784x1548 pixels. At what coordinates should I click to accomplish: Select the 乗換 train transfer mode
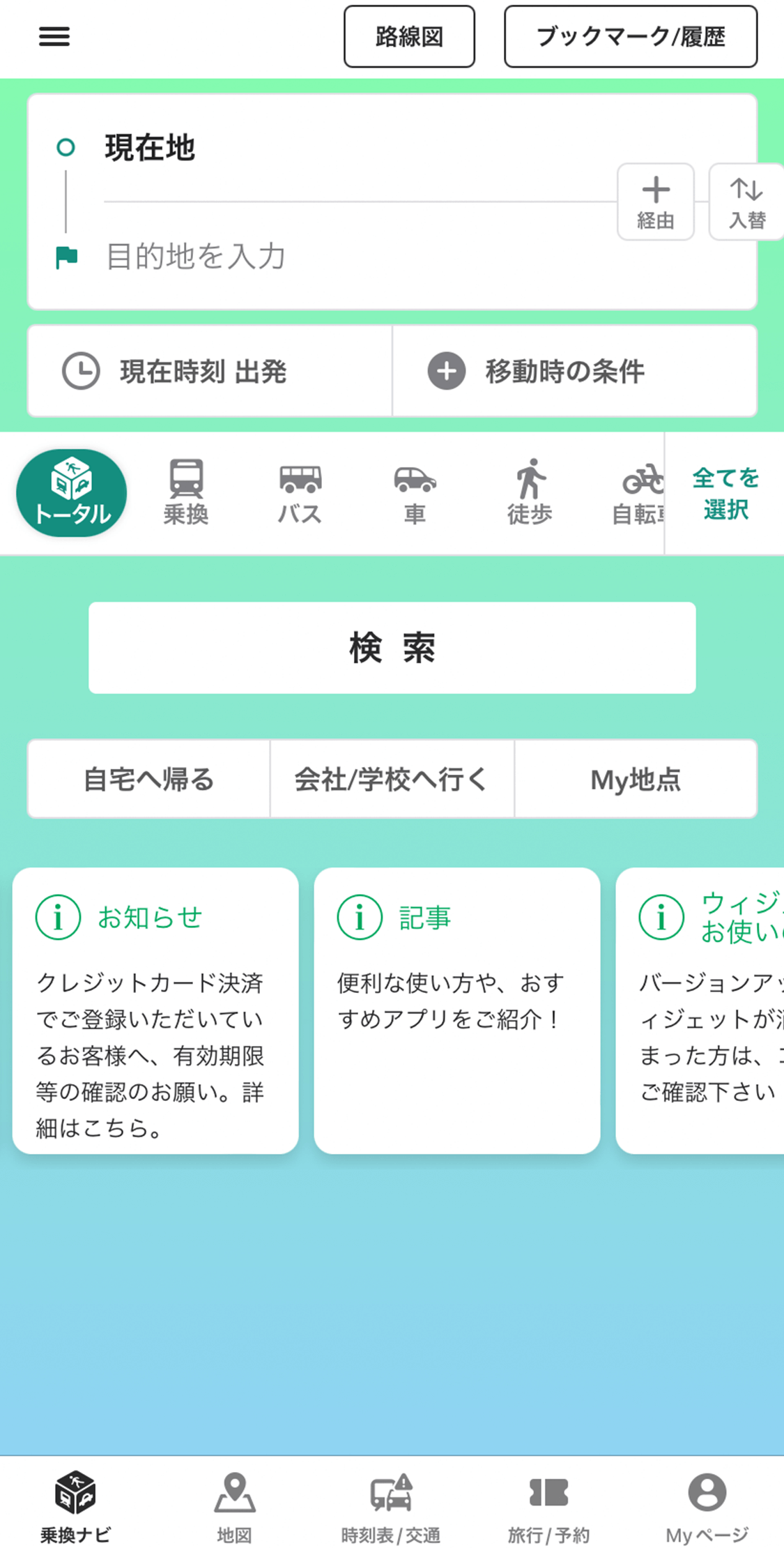pyautogui.click(x=186, y=492)
